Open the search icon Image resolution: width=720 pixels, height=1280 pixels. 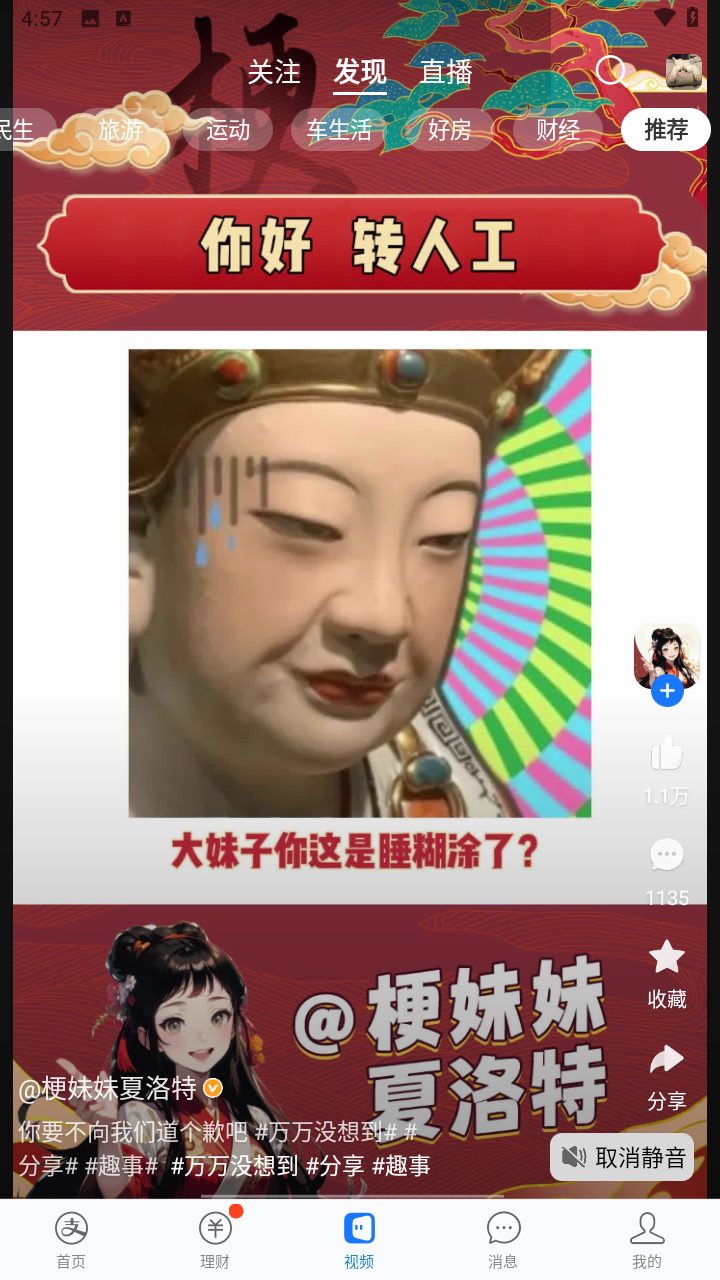[610, 71]
